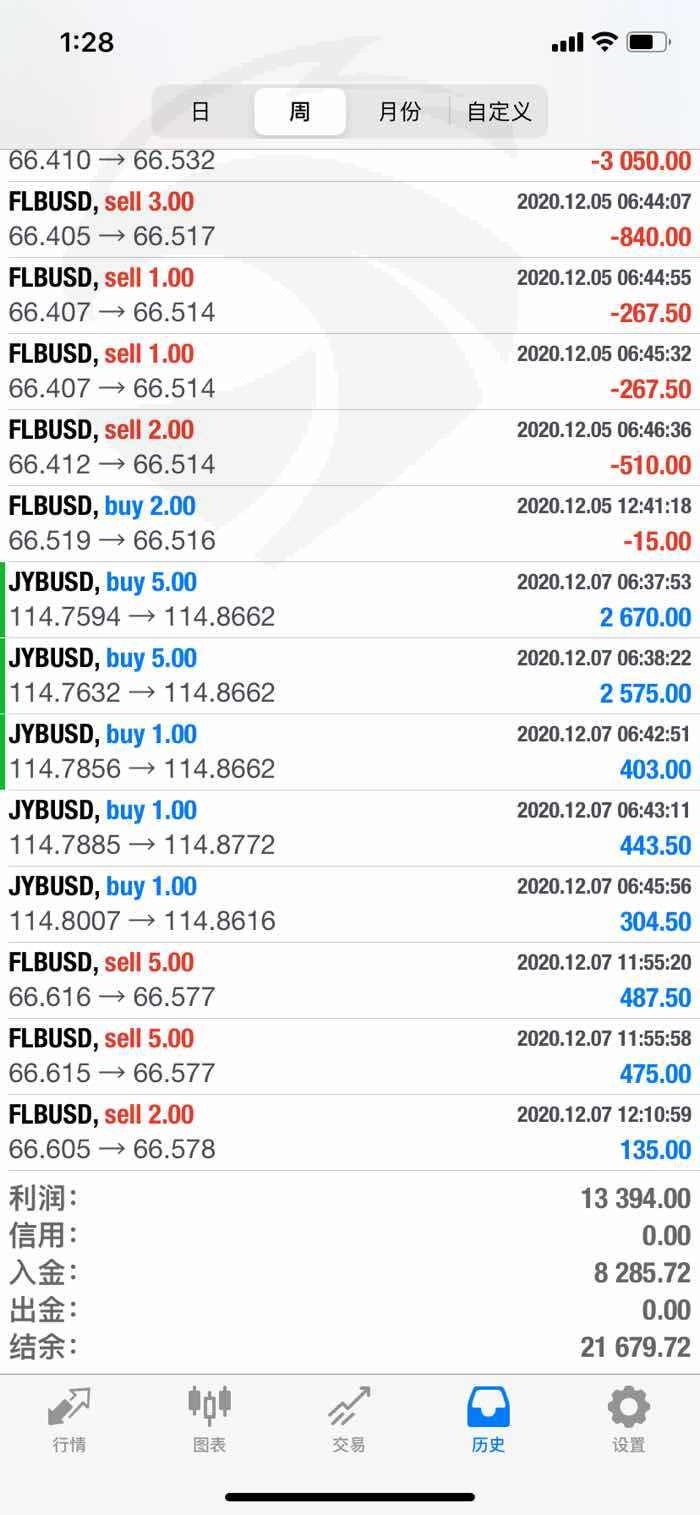Select the 周 period segment

tap(300, 111)
